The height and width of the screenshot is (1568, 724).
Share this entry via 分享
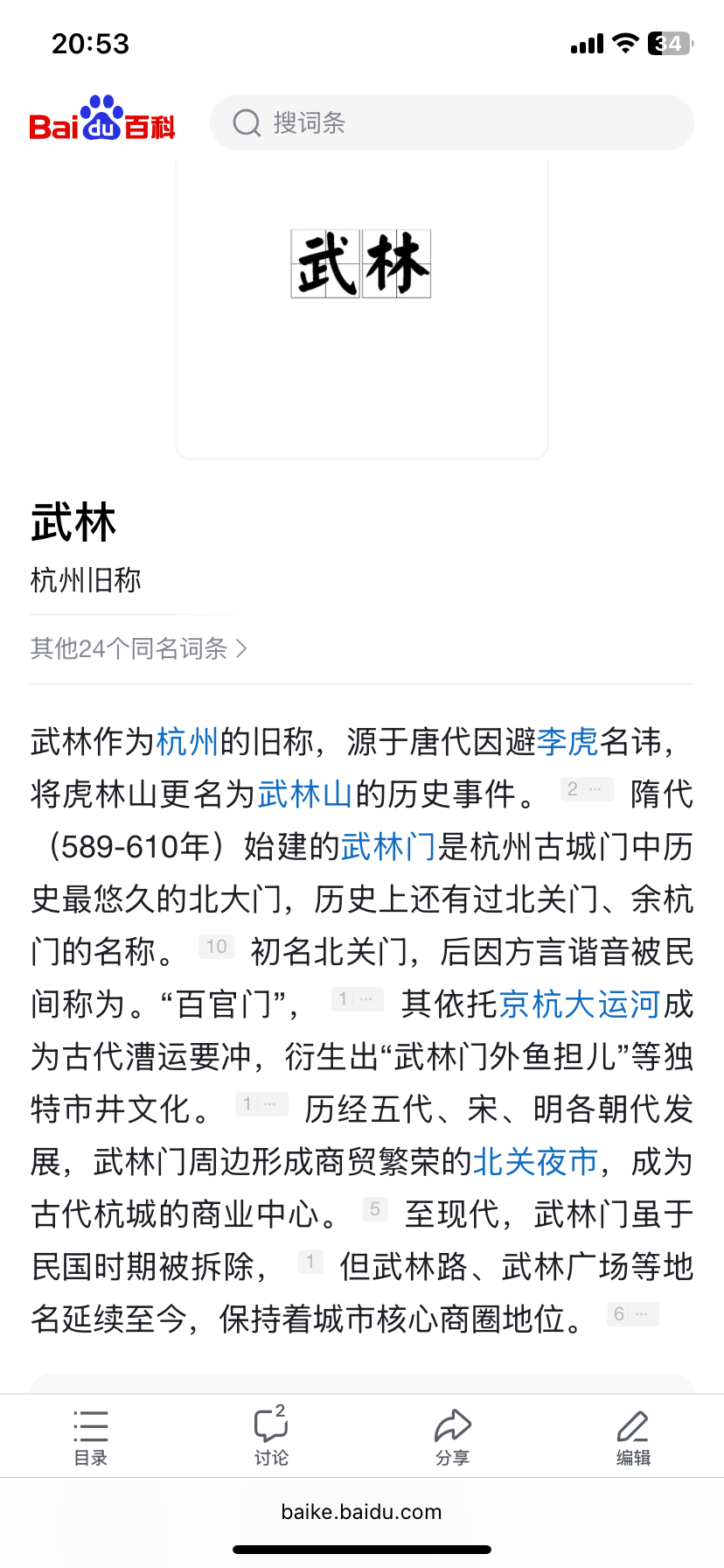click(x=453, y=1437)
